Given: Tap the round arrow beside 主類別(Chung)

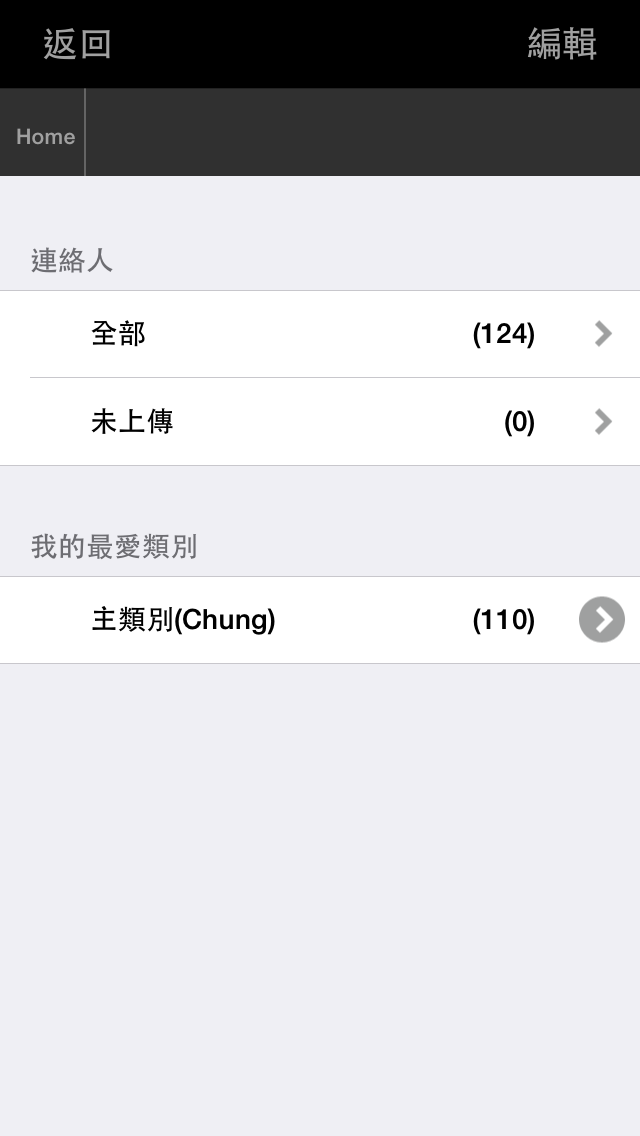Looking at the screenshot, I should (602, 620).
